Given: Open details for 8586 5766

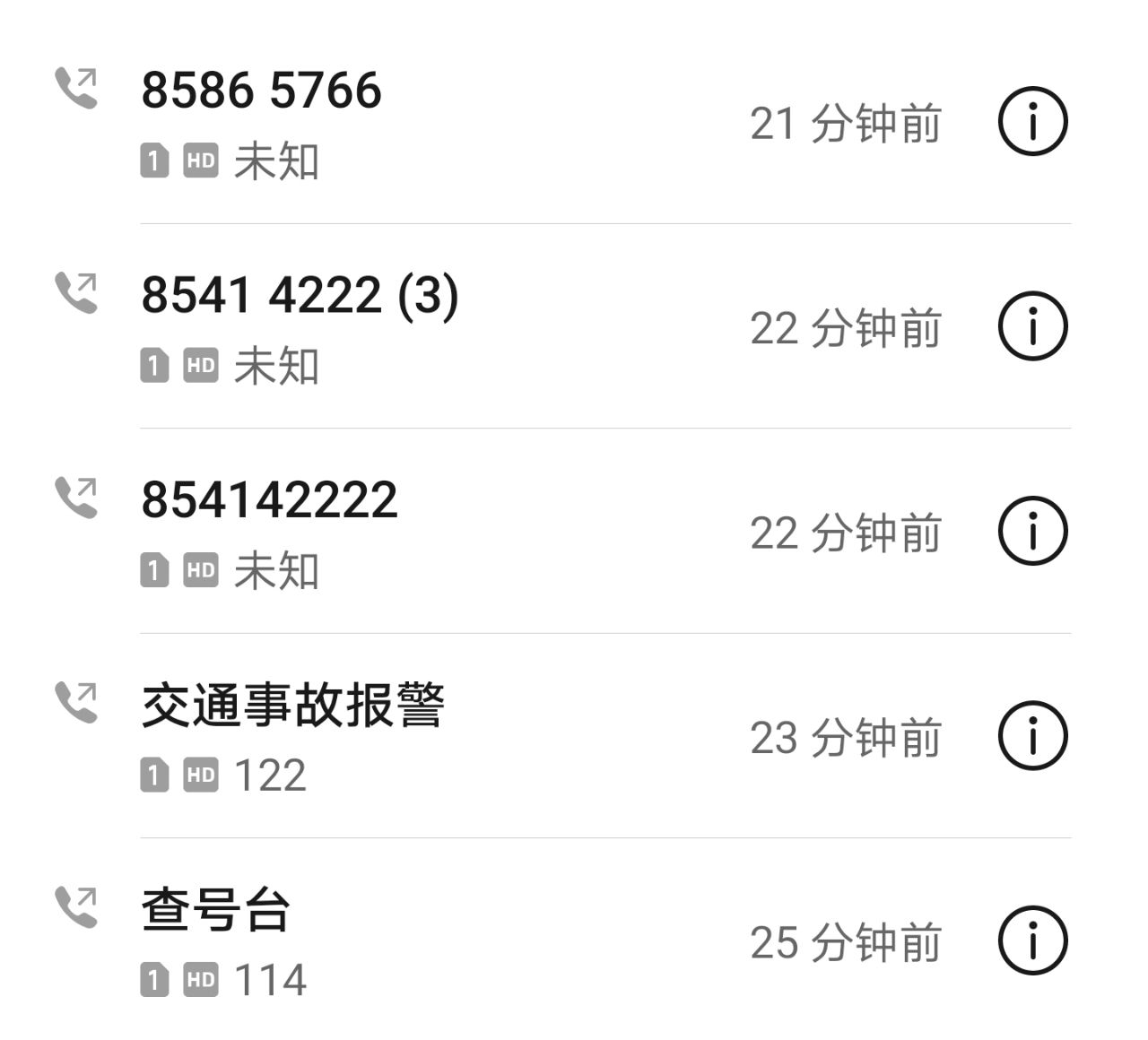Looking at the screenshot, I should (1032, 122).
